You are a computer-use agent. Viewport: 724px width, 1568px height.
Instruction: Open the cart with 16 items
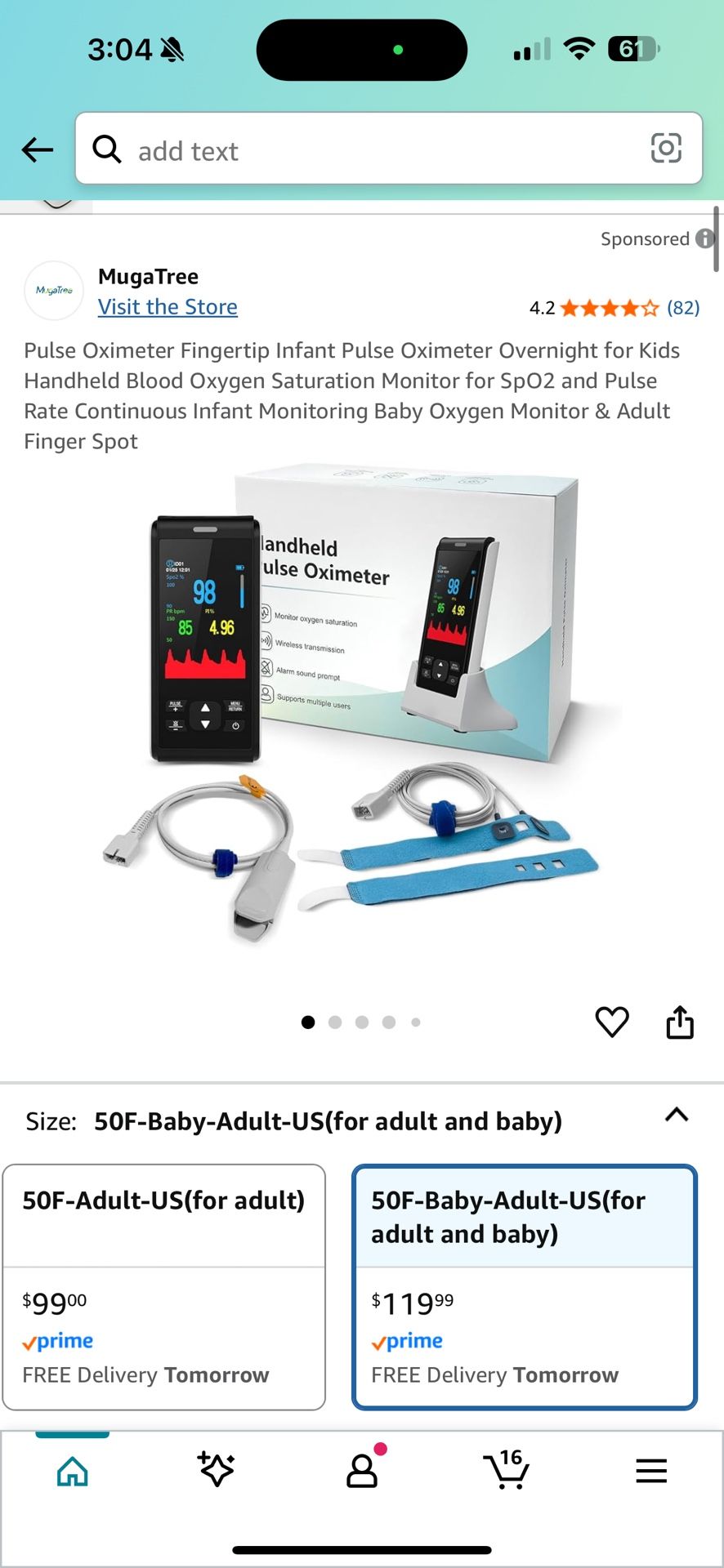[x=507, y=1471]
